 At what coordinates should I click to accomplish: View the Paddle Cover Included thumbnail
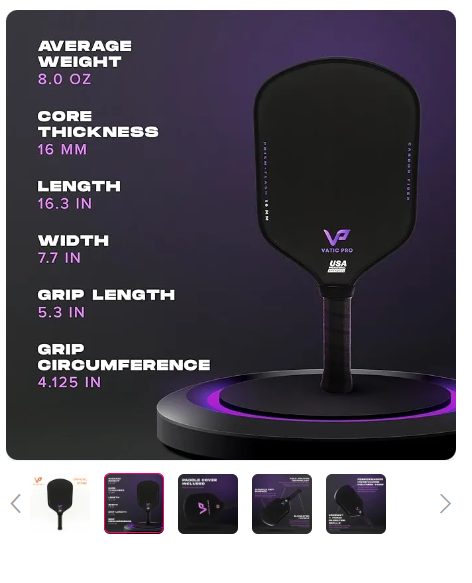[x=208, y=504]
